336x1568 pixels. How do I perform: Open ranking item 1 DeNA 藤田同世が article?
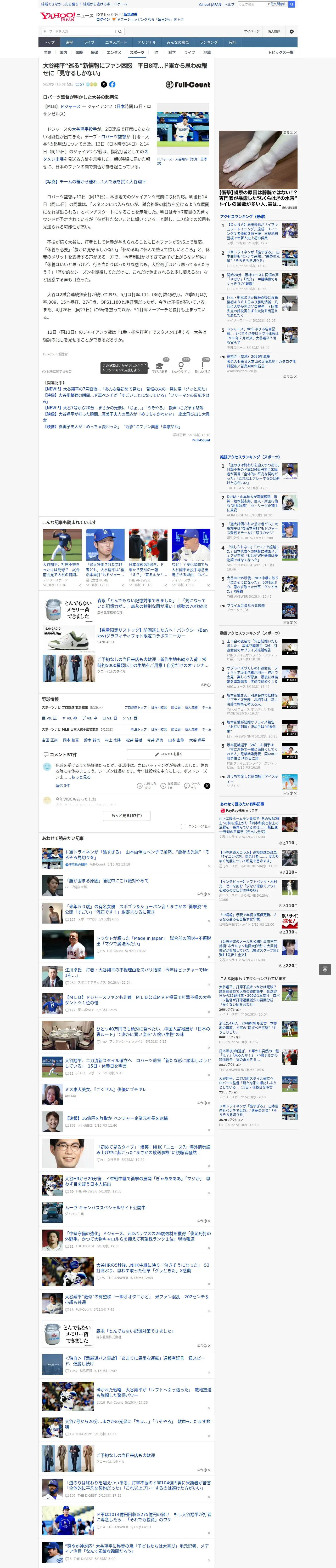point(253,231)
